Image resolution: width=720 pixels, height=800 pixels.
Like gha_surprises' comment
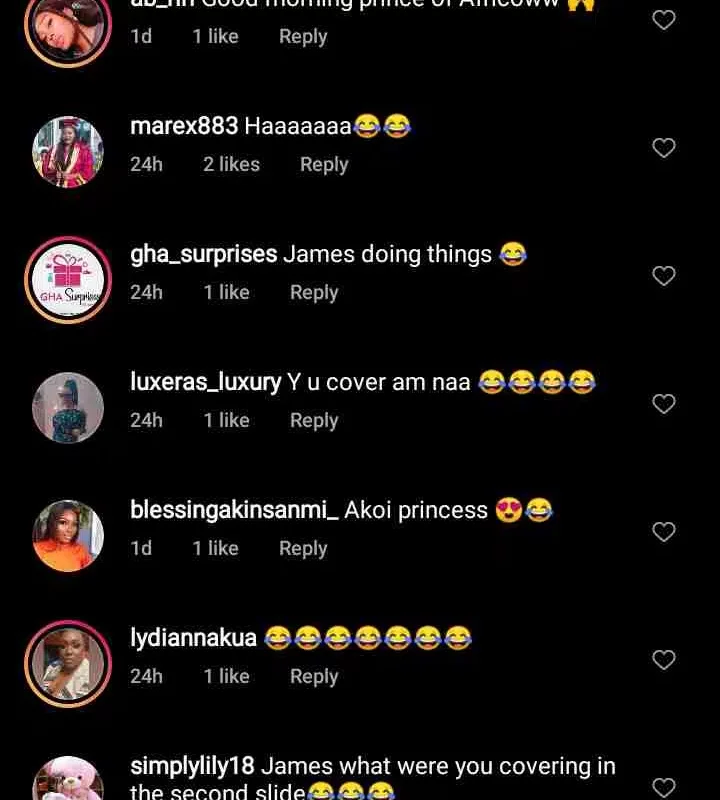[664, 276]
